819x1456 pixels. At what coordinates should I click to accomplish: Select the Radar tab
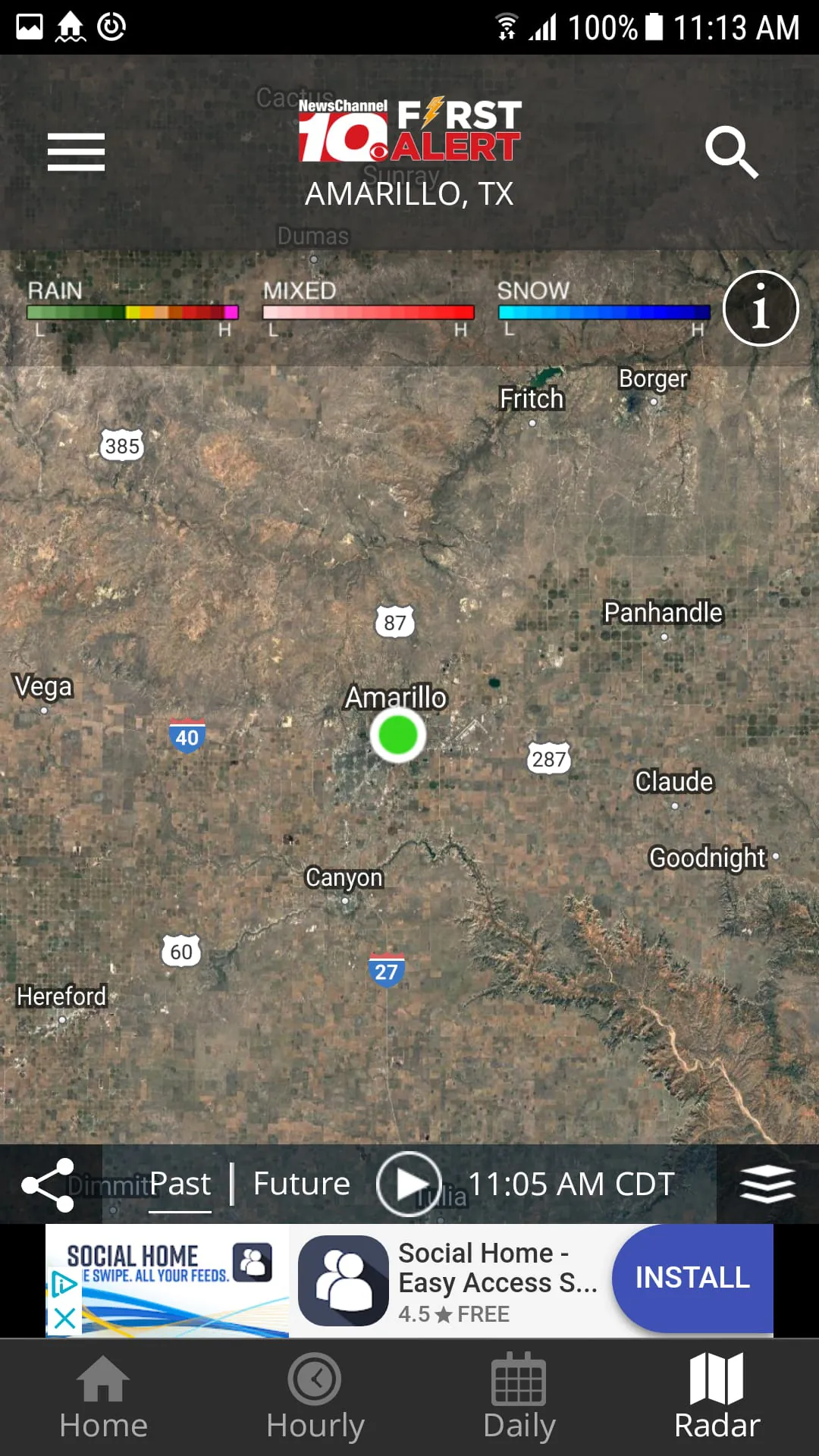(x=717, y=1397)
